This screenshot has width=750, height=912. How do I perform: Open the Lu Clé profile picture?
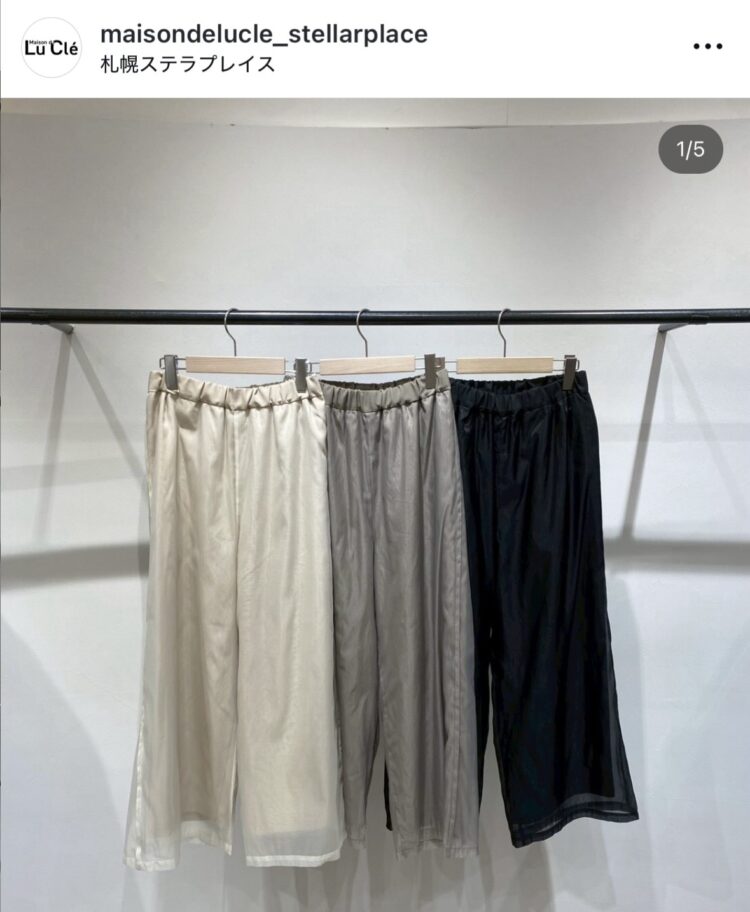[x=51, y=47]
